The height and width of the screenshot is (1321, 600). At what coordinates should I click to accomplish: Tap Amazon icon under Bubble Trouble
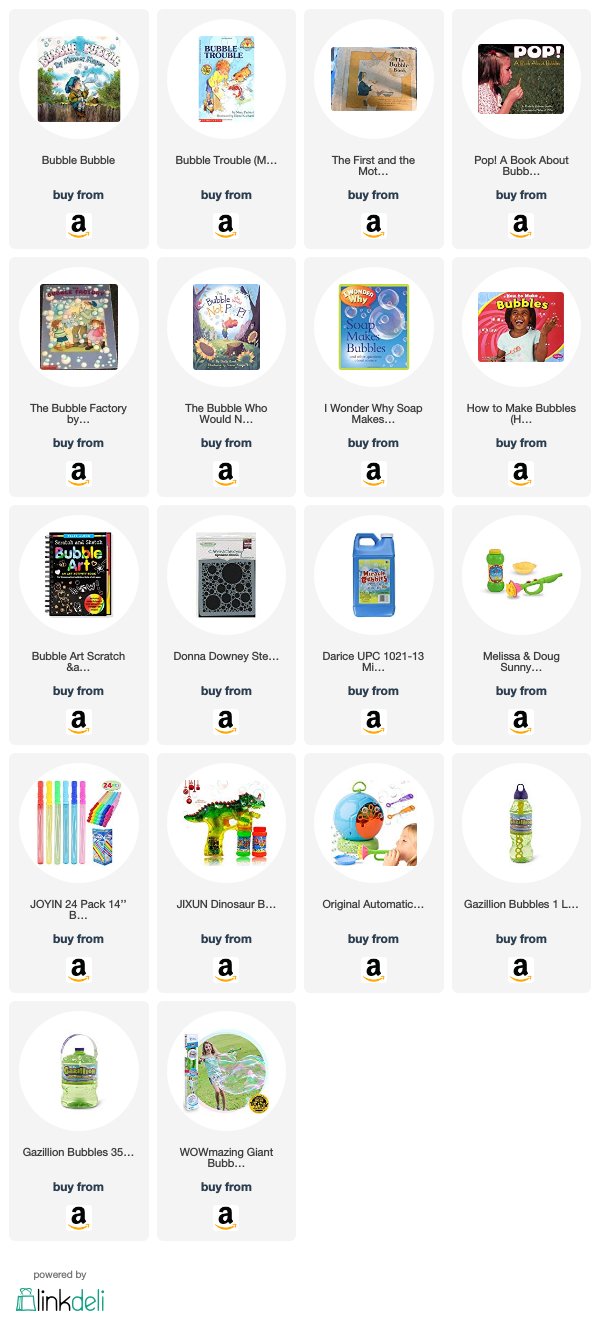pos(225,224)
